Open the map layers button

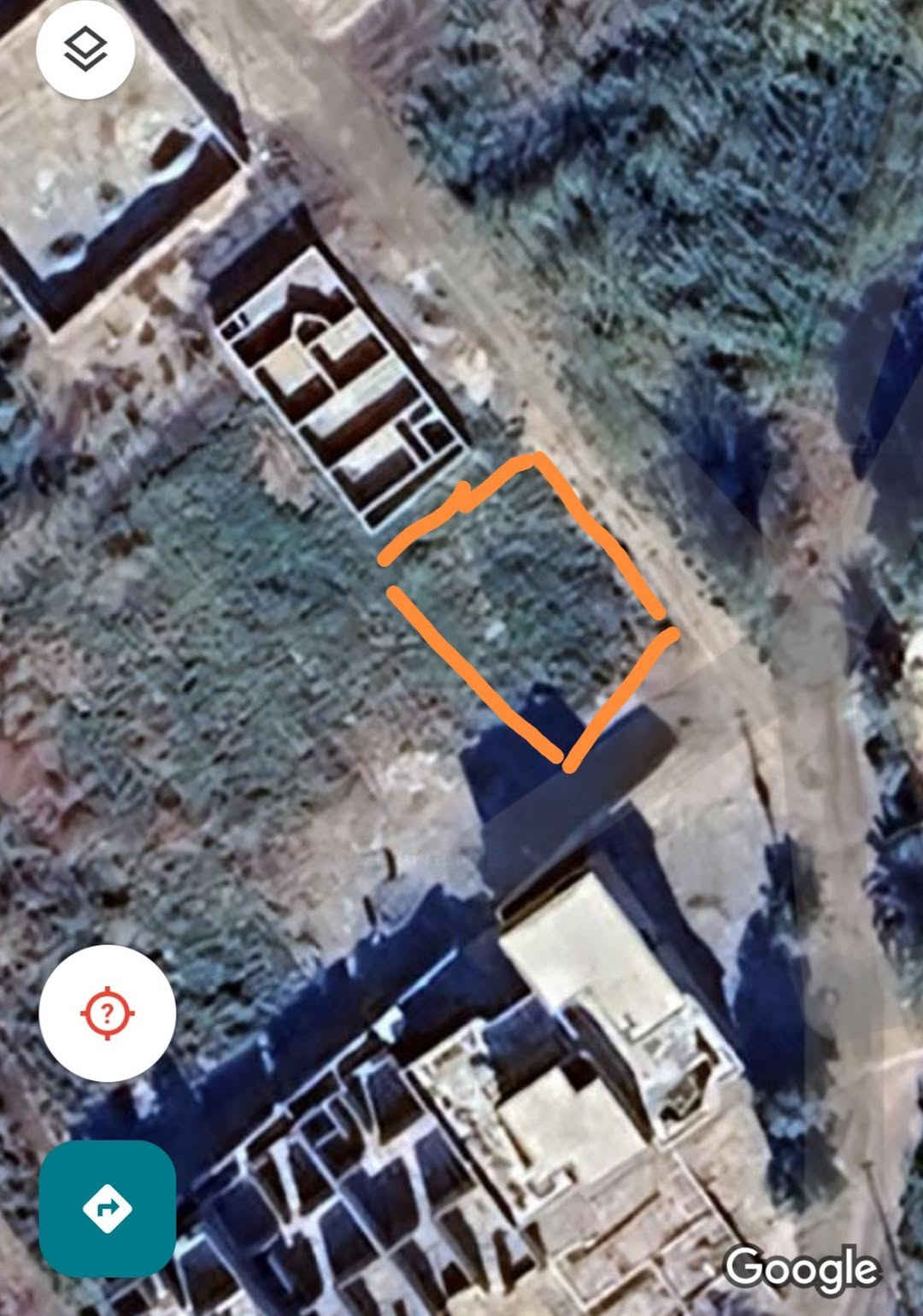[85, 50]
